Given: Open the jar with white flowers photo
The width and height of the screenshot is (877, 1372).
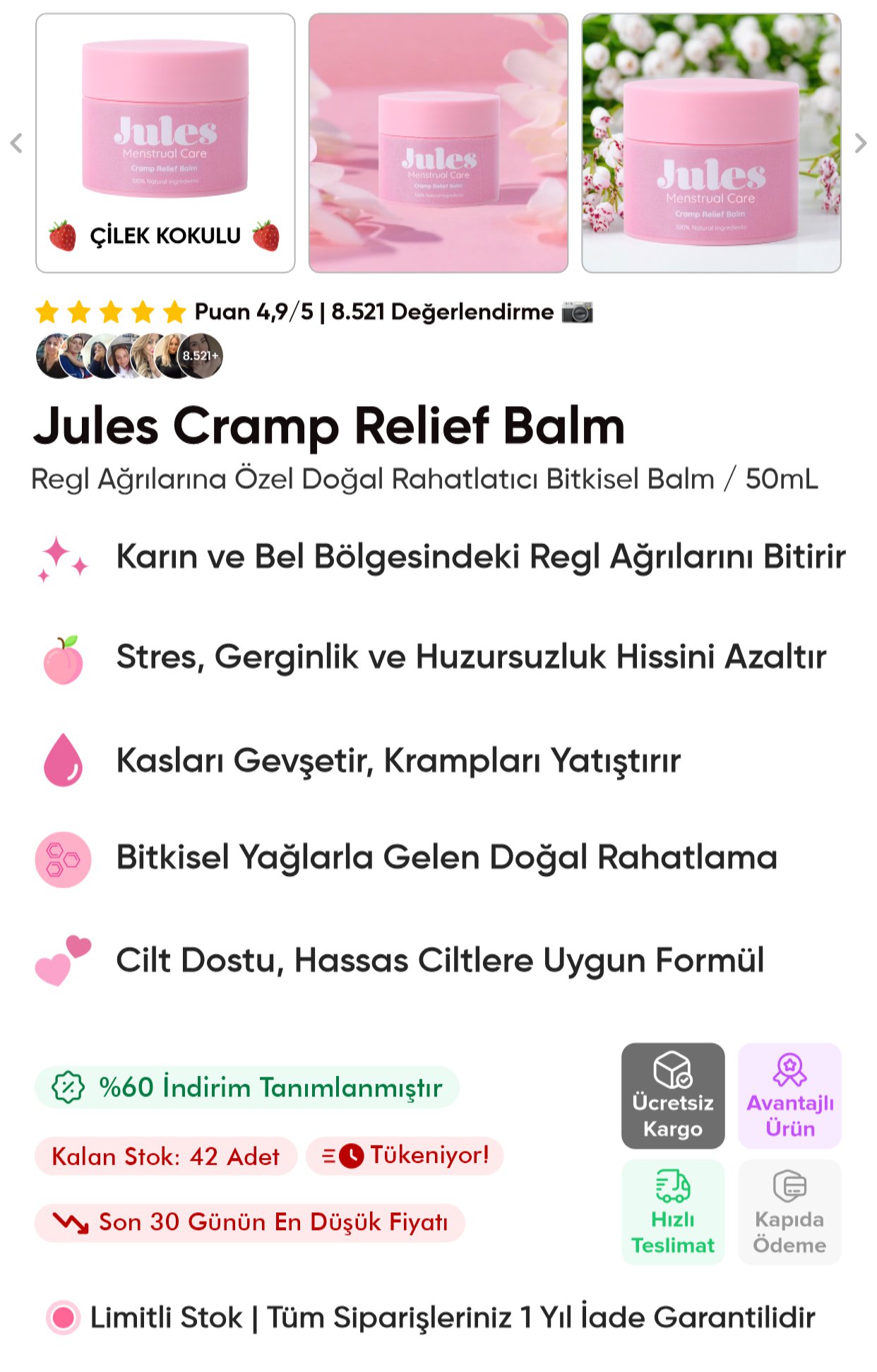Looking at the screenshot, I should pos(711,143).
